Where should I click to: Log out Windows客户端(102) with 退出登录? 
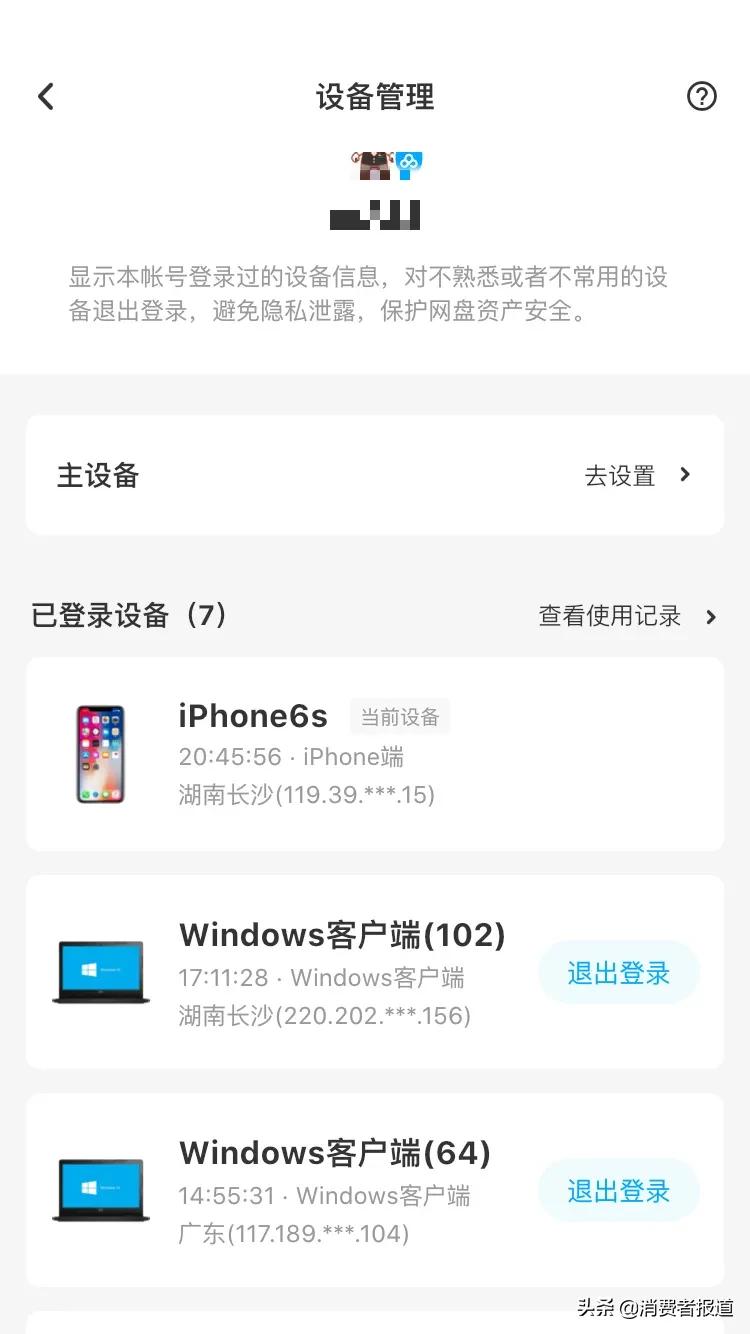618,971
